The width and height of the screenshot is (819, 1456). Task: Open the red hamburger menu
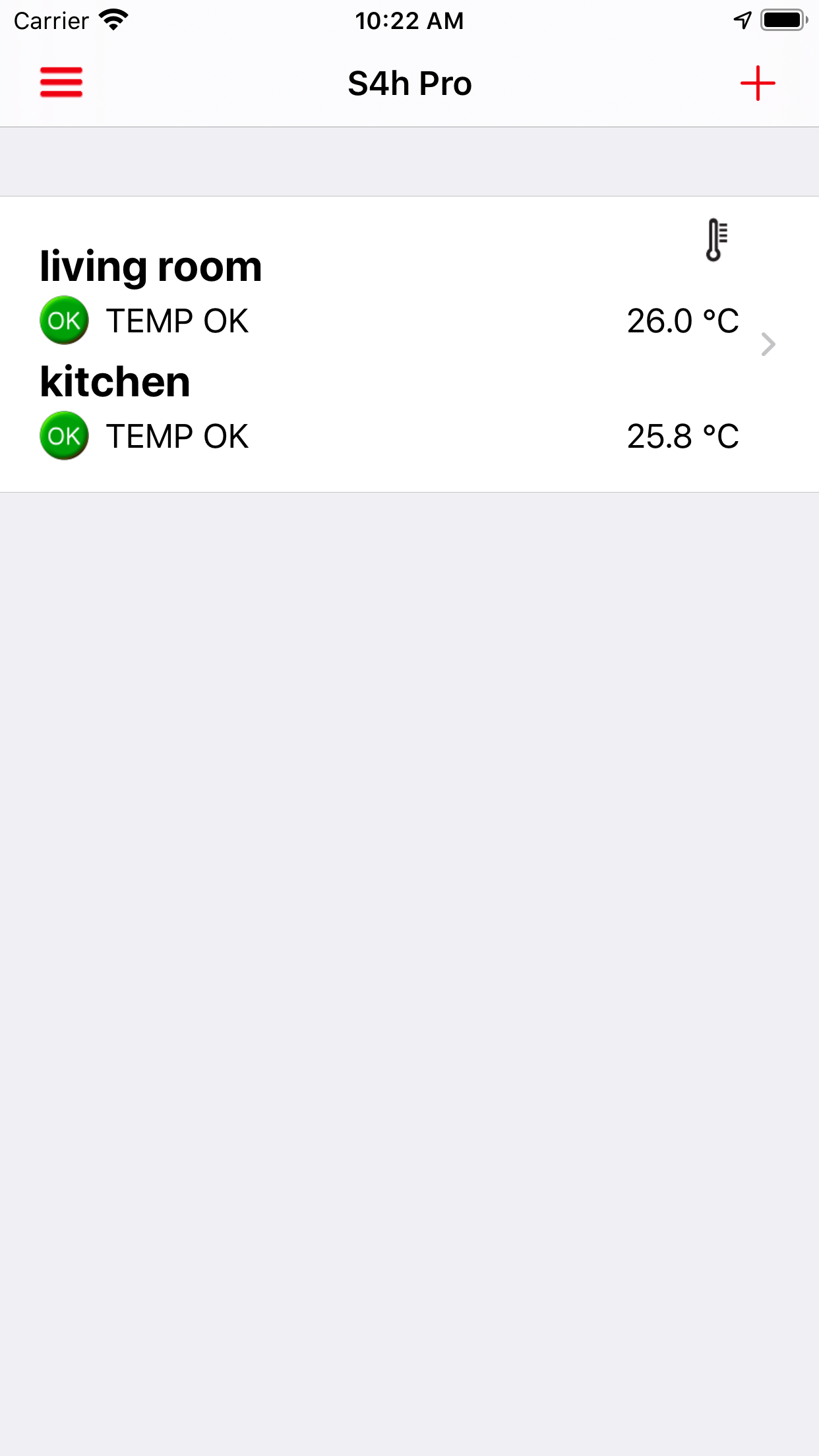[x=61, y=82]
